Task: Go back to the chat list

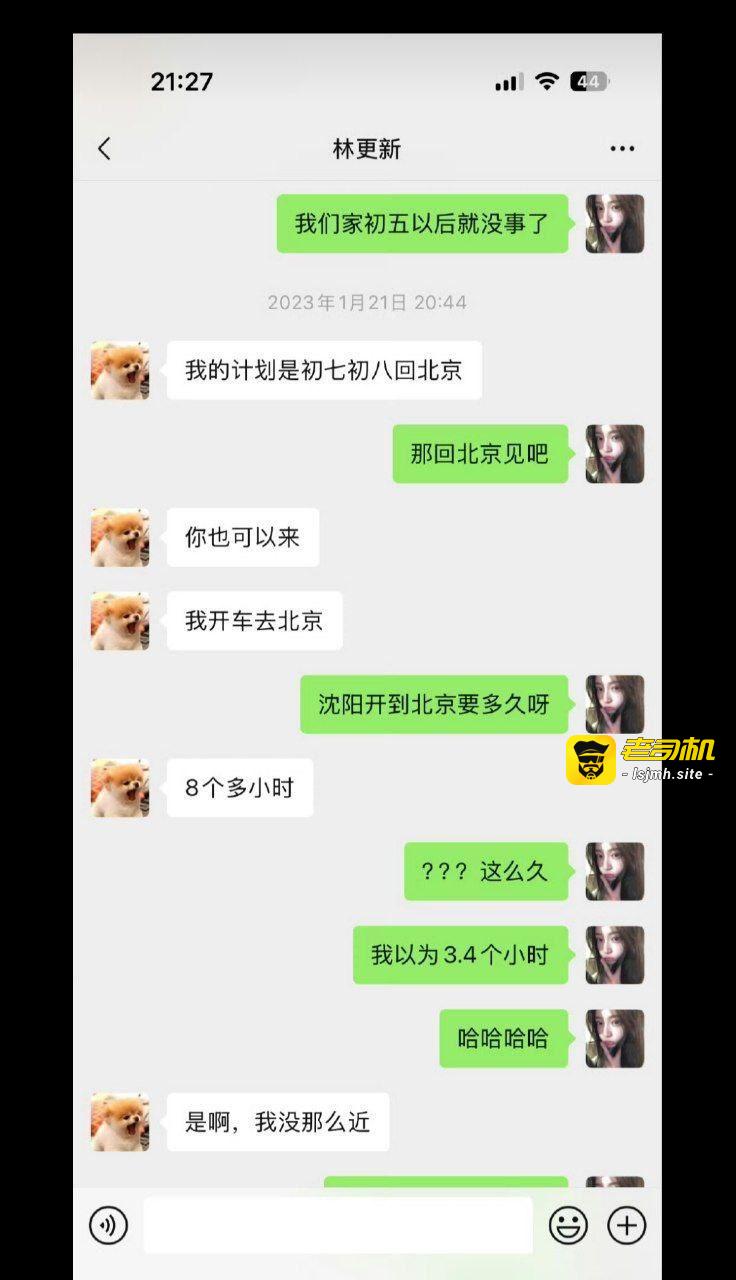Action: tap(104, 149)
